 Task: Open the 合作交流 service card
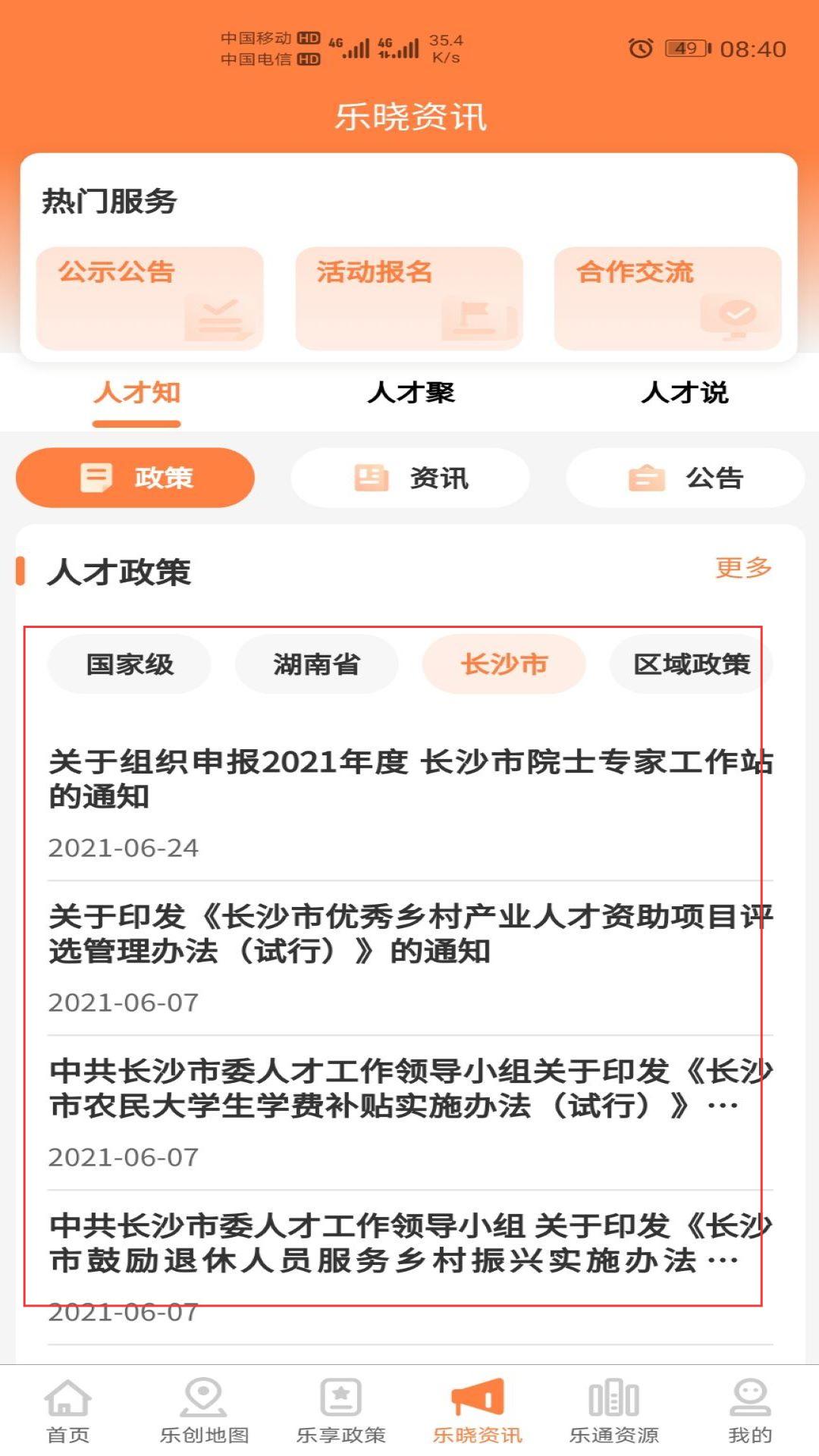click(667, 298)
